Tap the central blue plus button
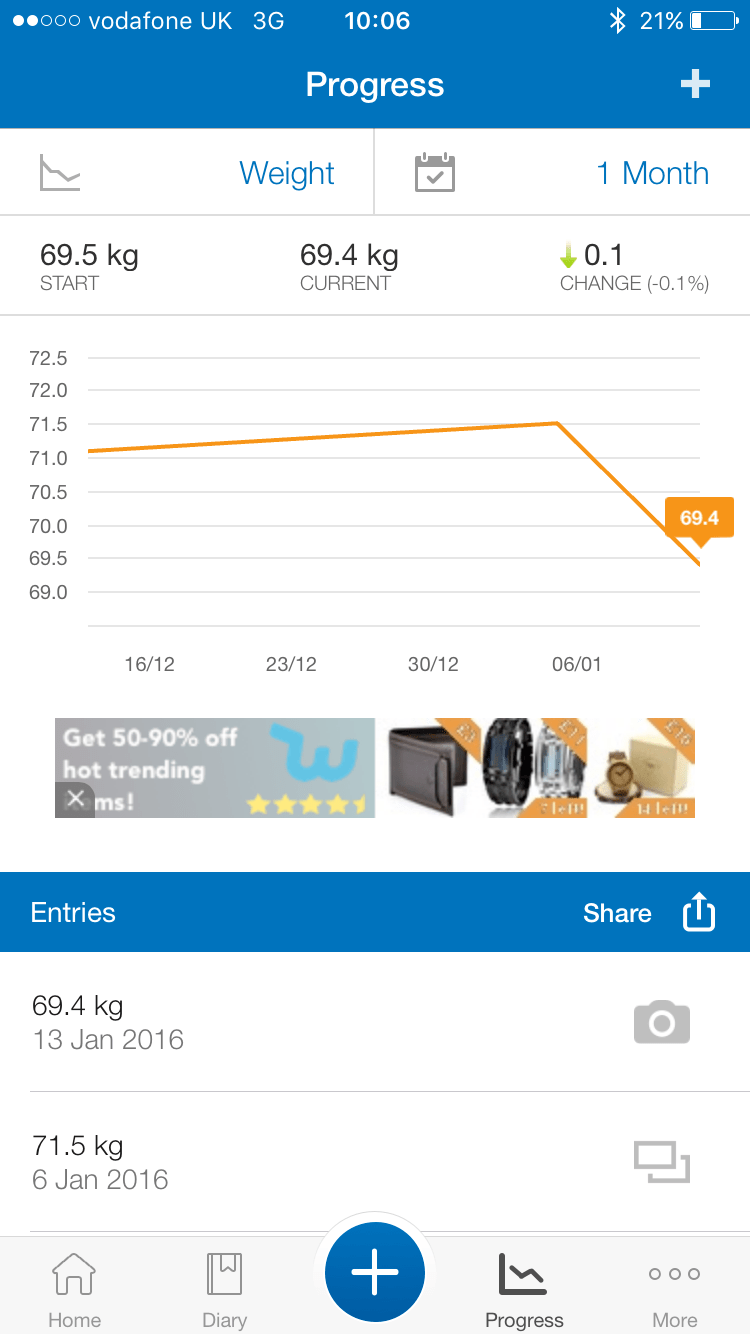Viewport: 750px width, 1334px height. point(375,1273)
